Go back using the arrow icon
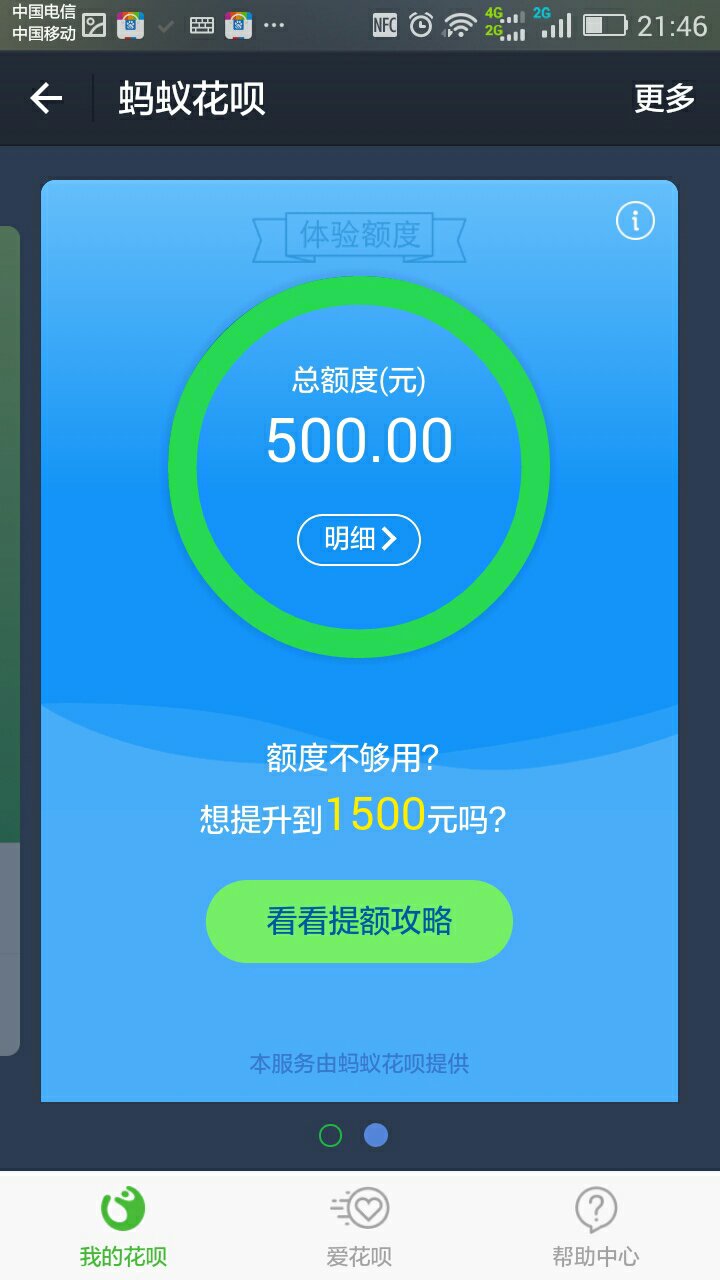Viewport: 720px width, 1280px height. 46,98
